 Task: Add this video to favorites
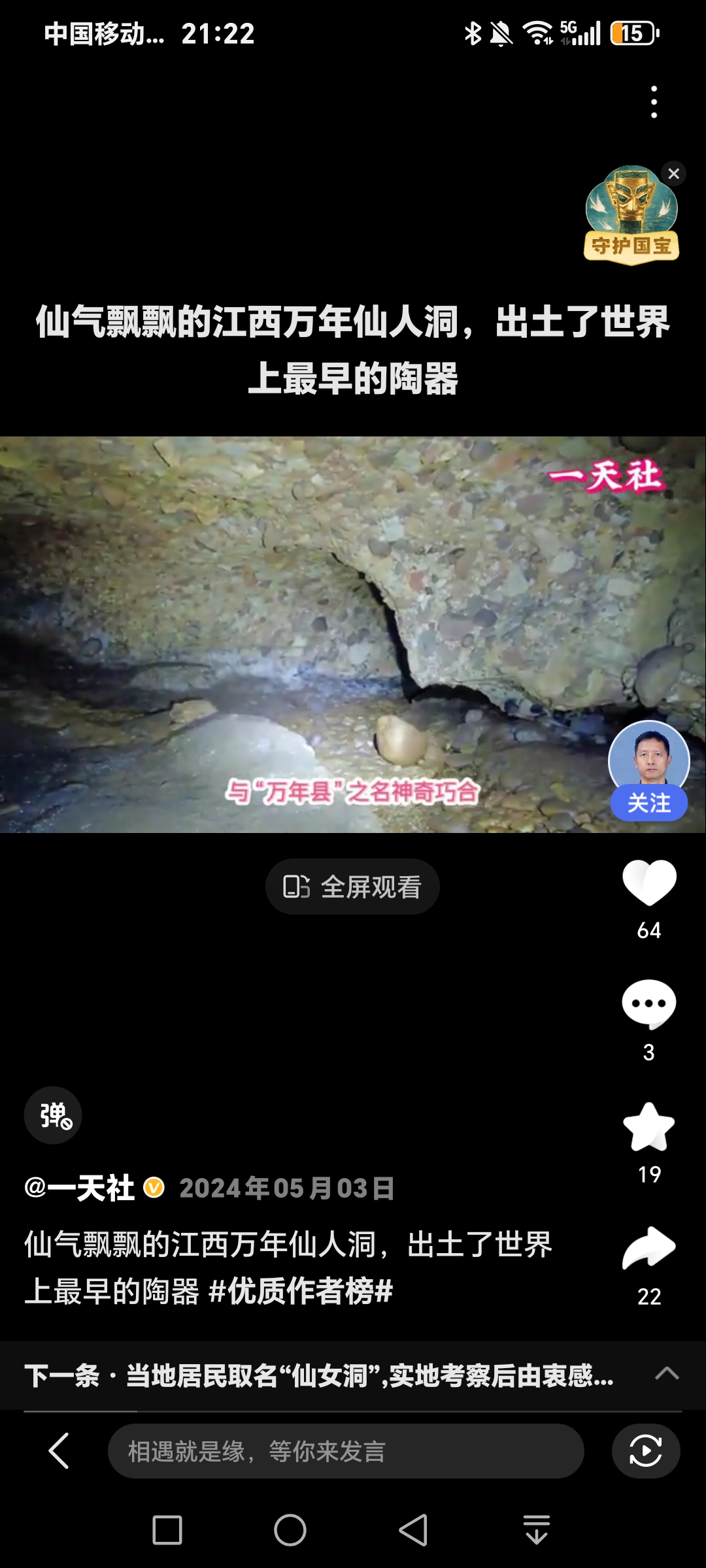pos(648,1127)
